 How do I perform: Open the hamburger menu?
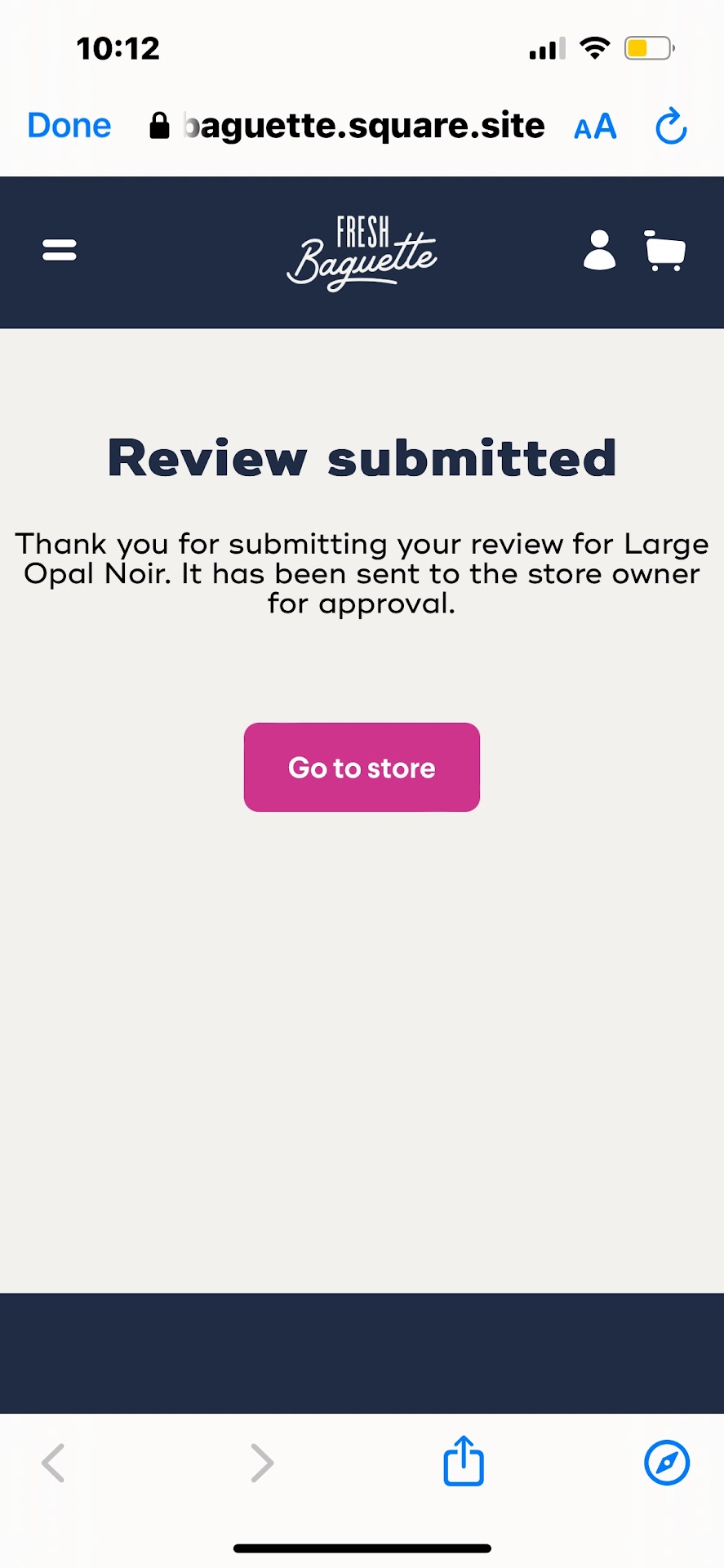coord(60,250)
